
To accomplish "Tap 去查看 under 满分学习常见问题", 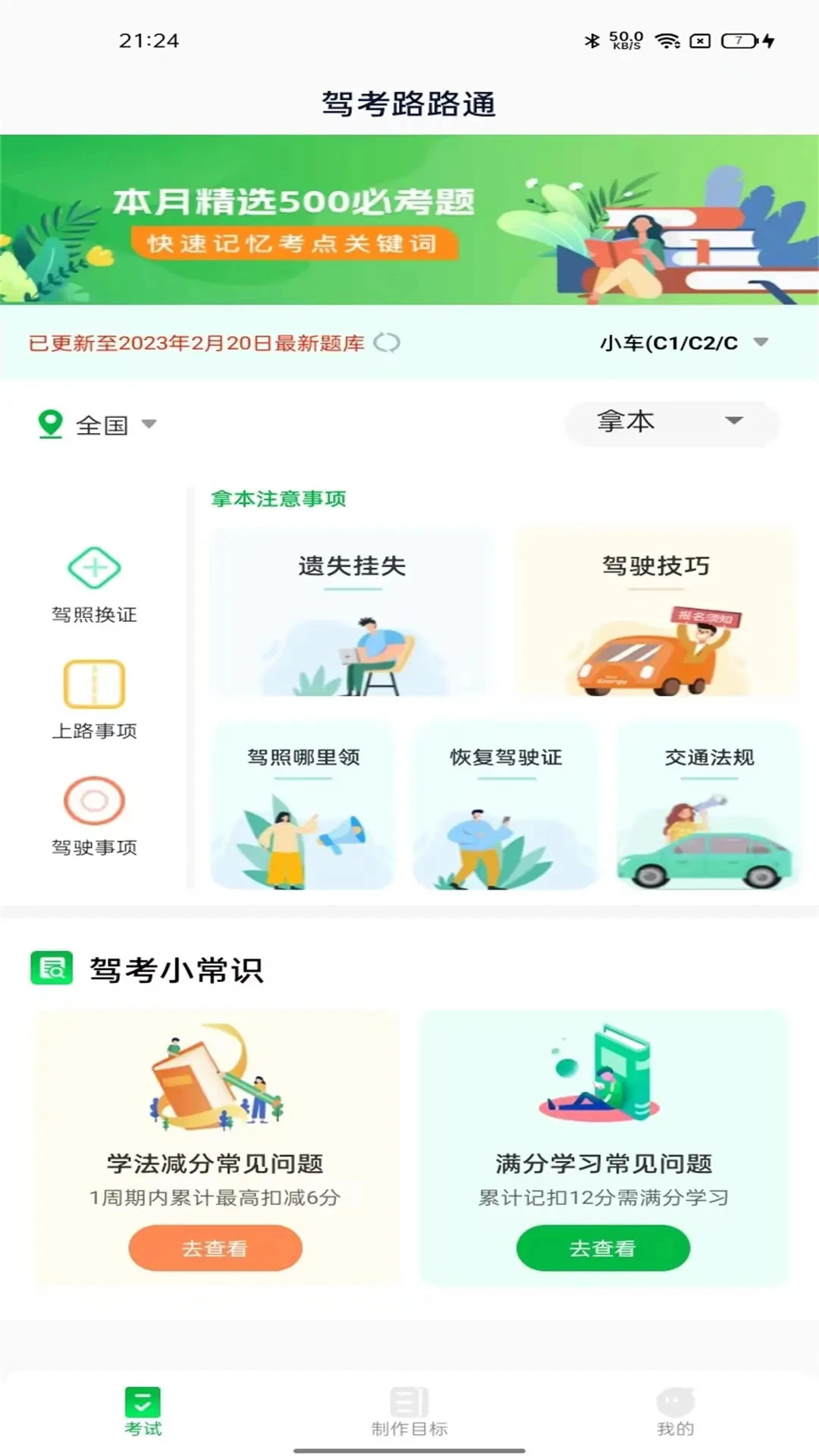I will (603, 1247).
